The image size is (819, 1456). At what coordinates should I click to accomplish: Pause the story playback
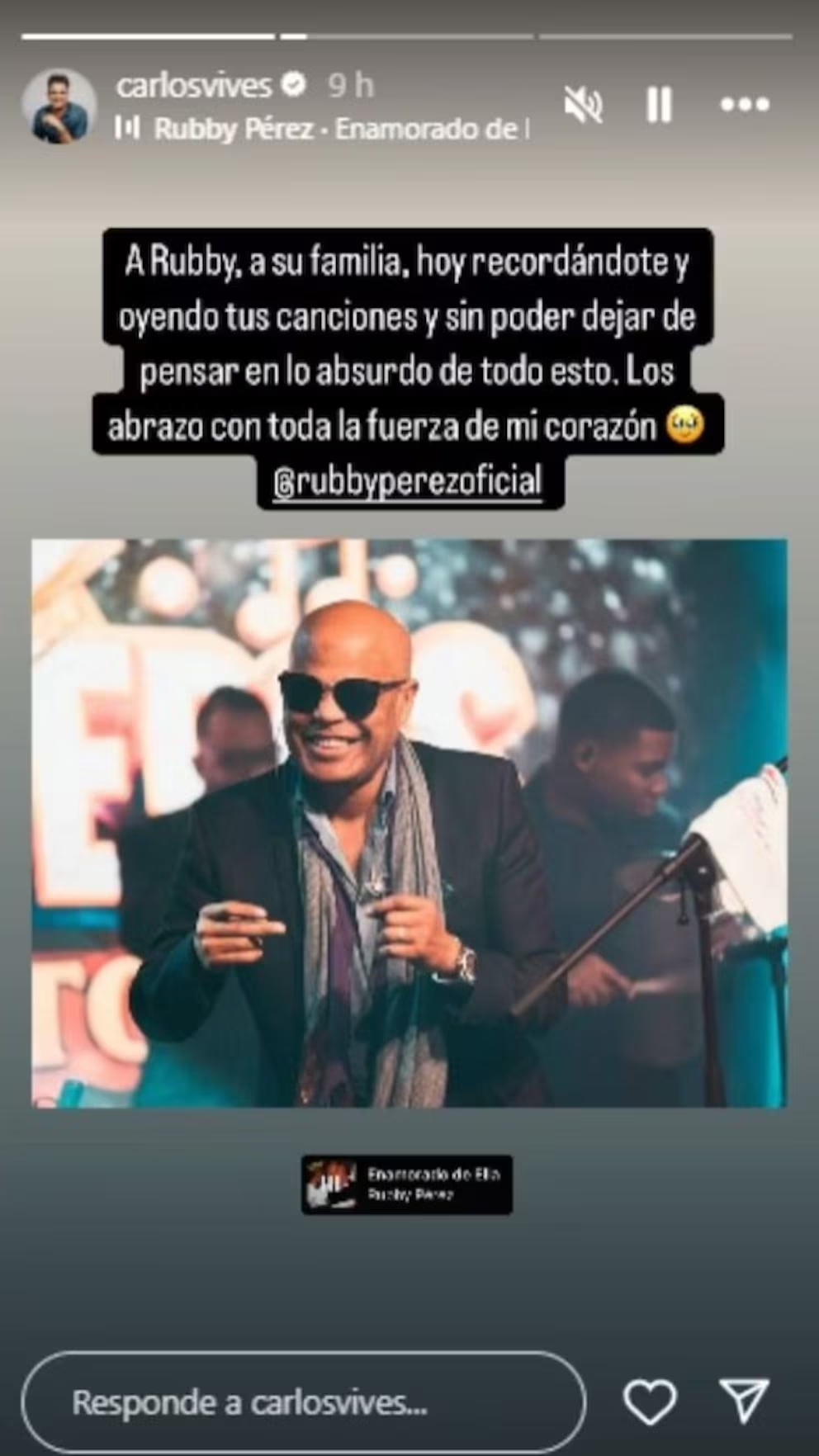coord(659,105)
